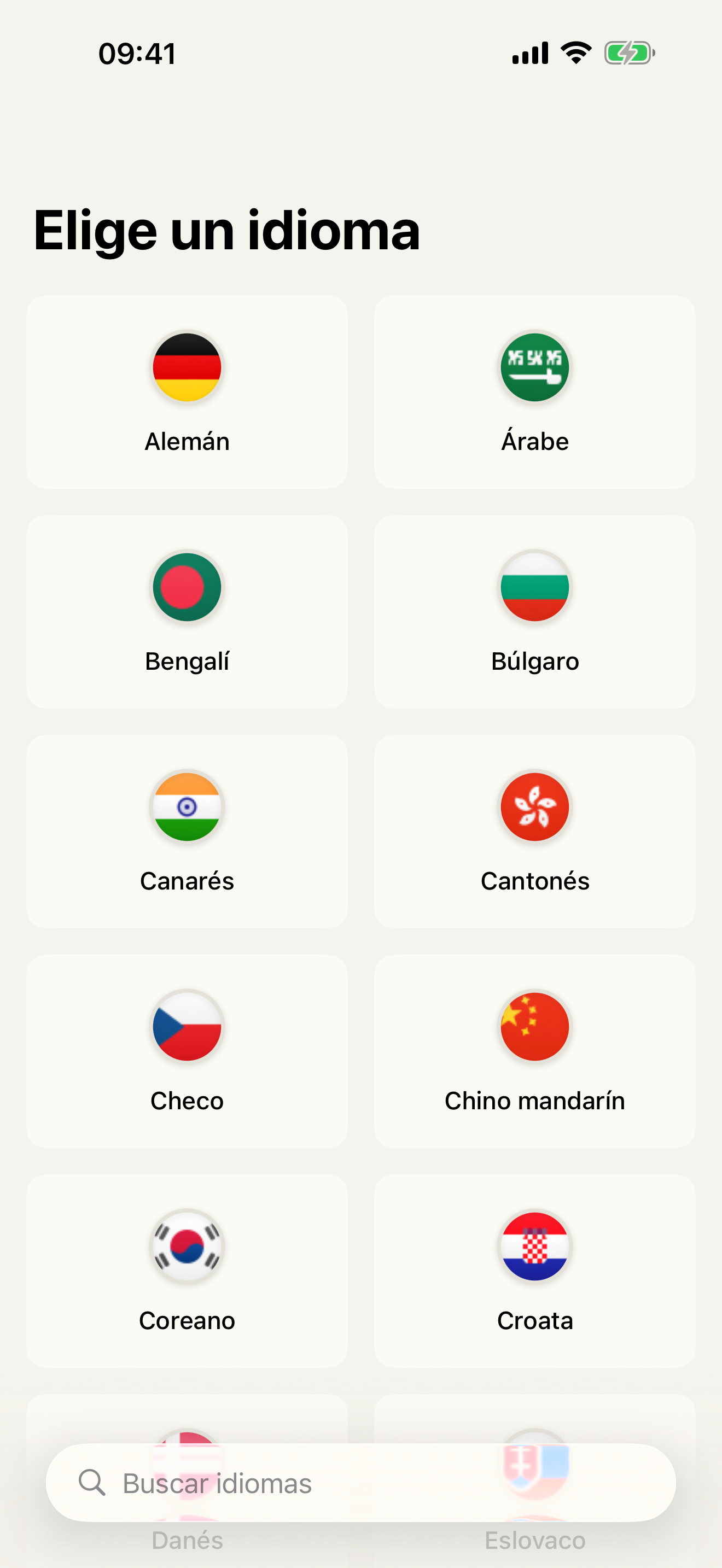
Task: Choose Árabe as the language
Action: [x=534, y=392]
